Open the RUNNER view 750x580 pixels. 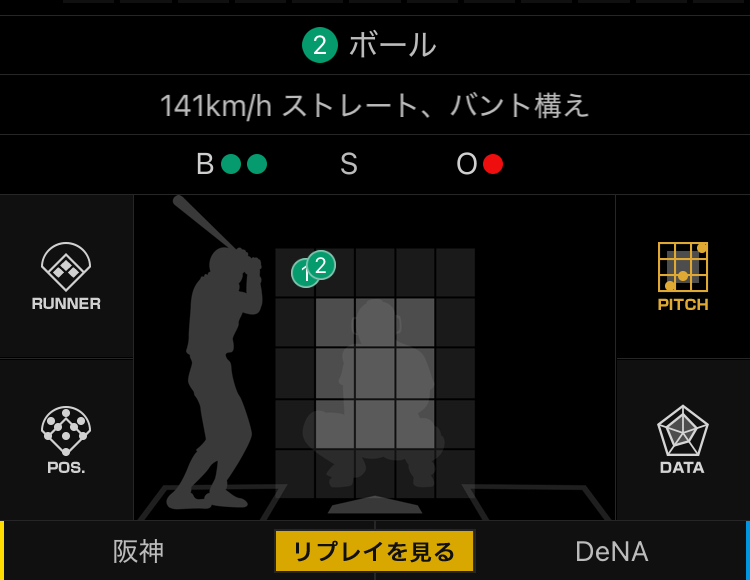coord(66,277)
